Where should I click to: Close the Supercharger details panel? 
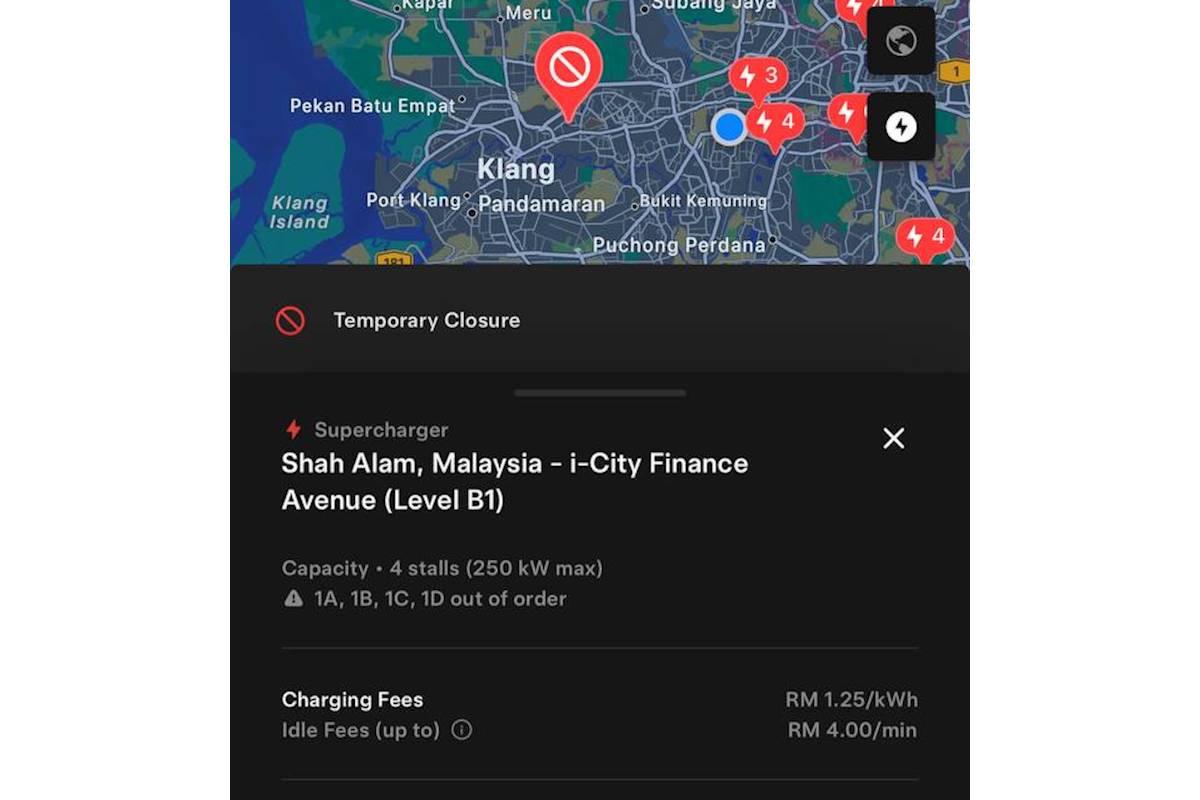[x=893, y=438]
